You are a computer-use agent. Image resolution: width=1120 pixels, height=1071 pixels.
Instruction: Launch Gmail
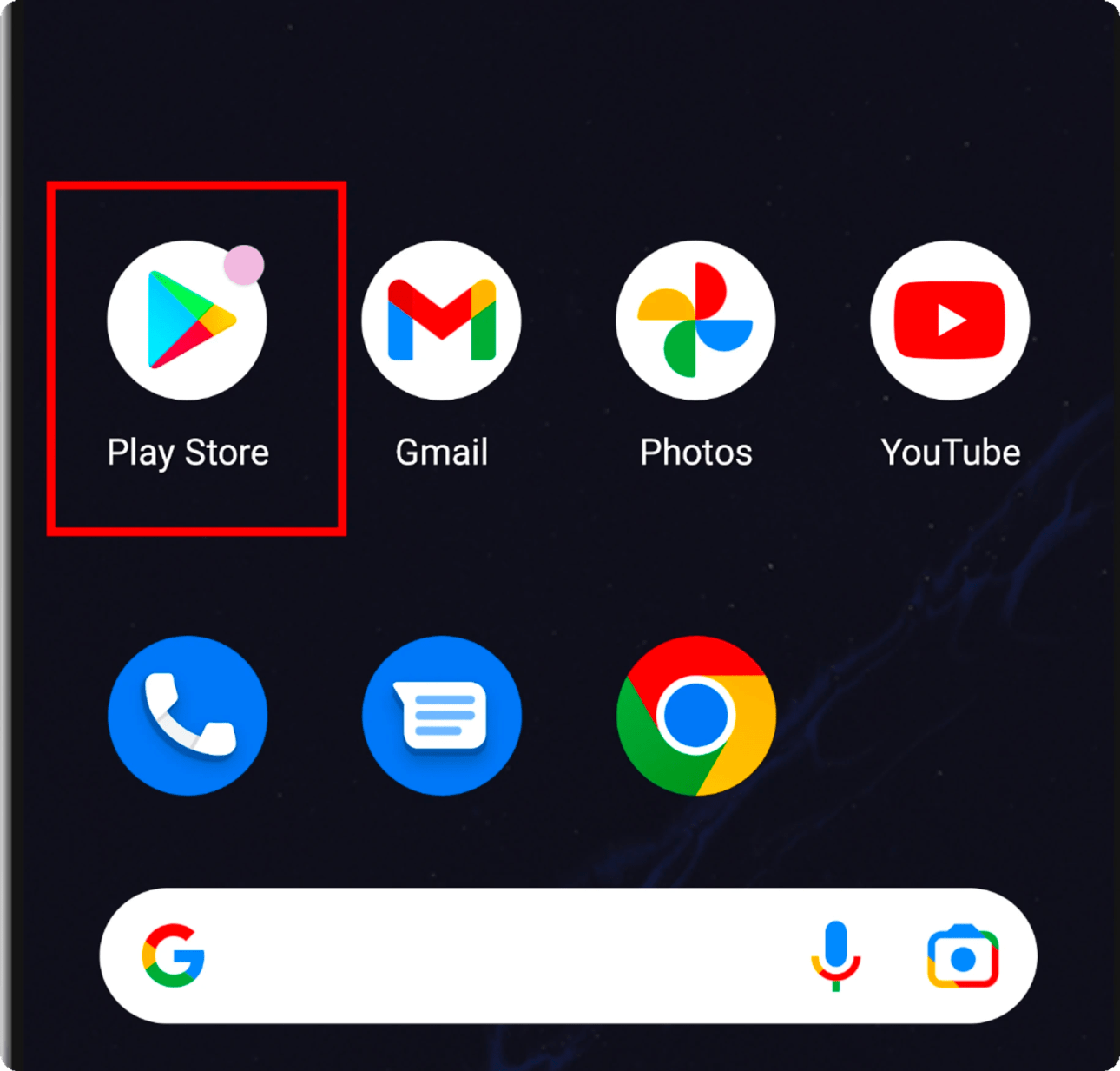click(441, 321)
